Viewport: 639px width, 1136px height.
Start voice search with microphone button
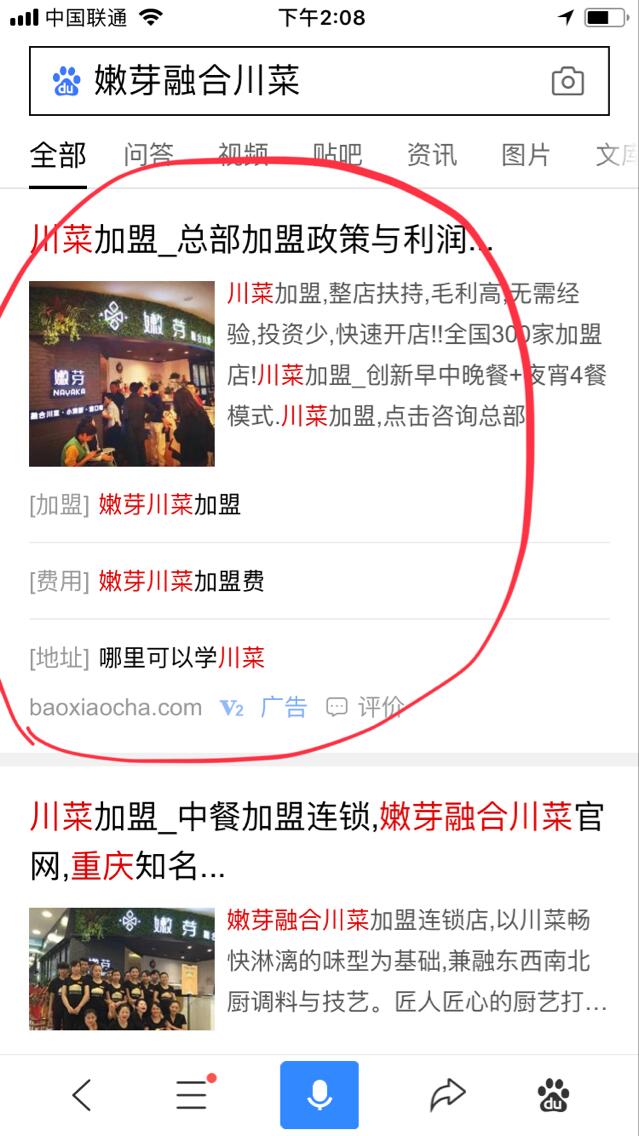(x=319, y=1095)
